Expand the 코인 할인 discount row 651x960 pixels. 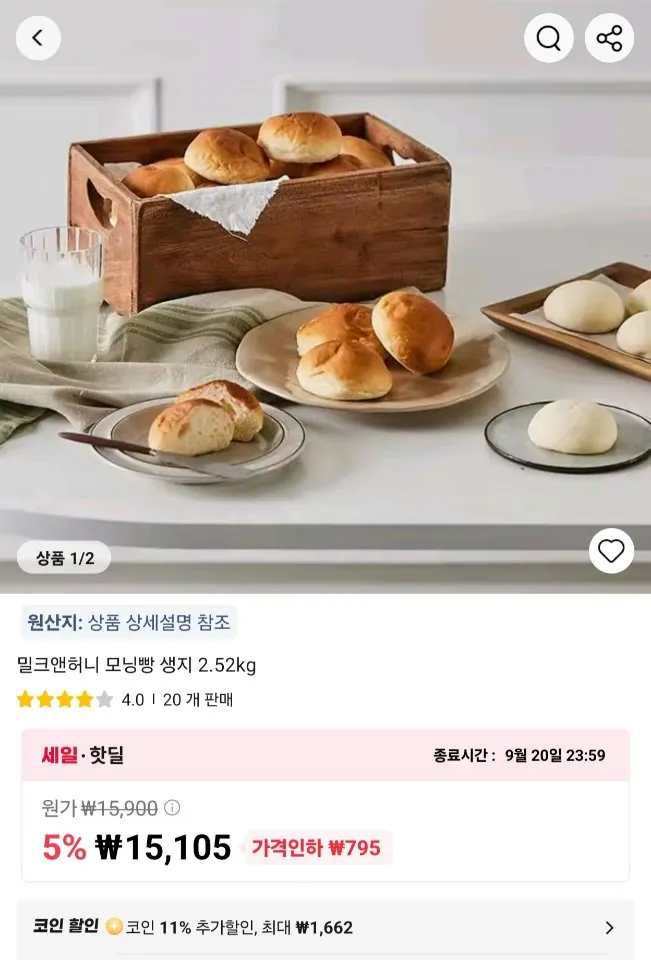[325, 927]
